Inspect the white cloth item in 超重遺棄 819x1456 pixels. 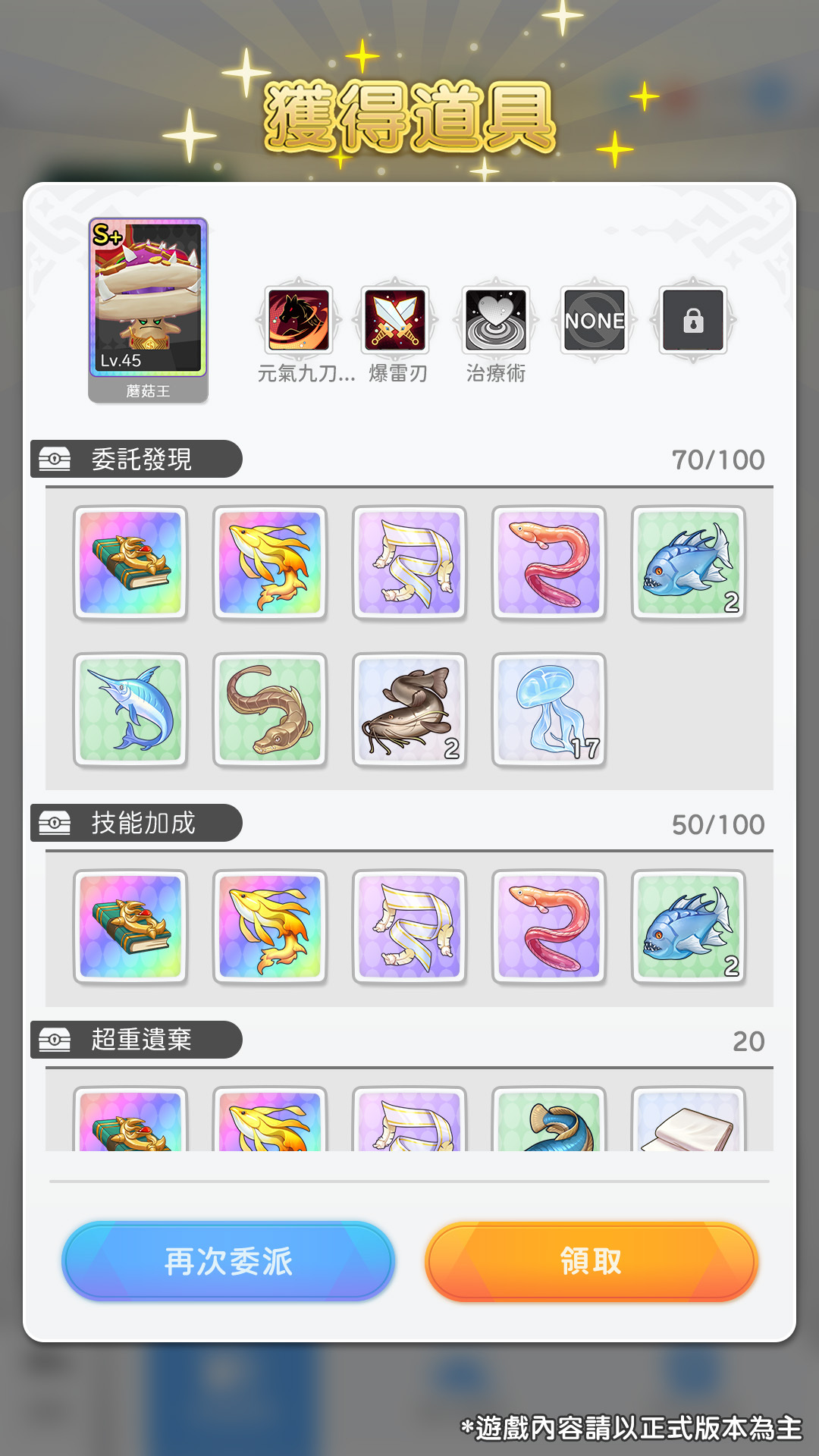click(x=689, y=1119)
